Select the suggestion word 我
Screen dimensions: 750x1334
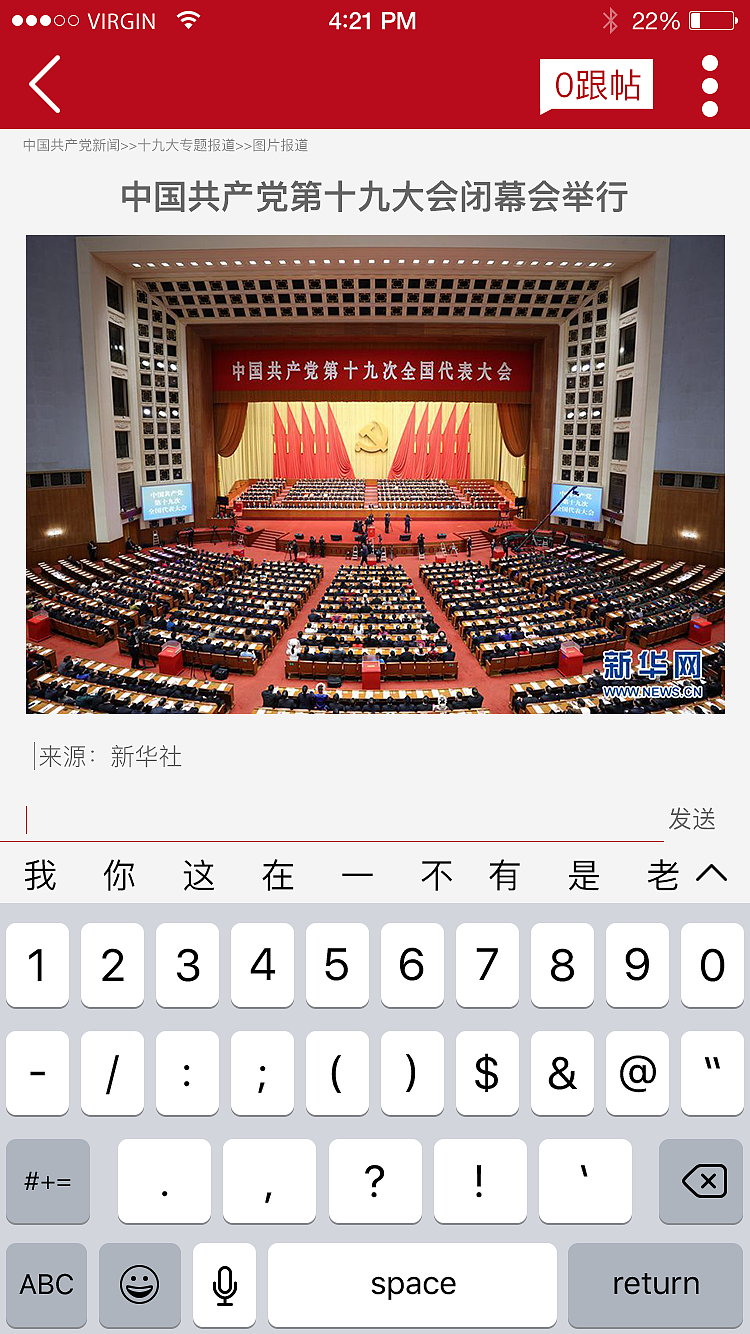click(38, 873)
